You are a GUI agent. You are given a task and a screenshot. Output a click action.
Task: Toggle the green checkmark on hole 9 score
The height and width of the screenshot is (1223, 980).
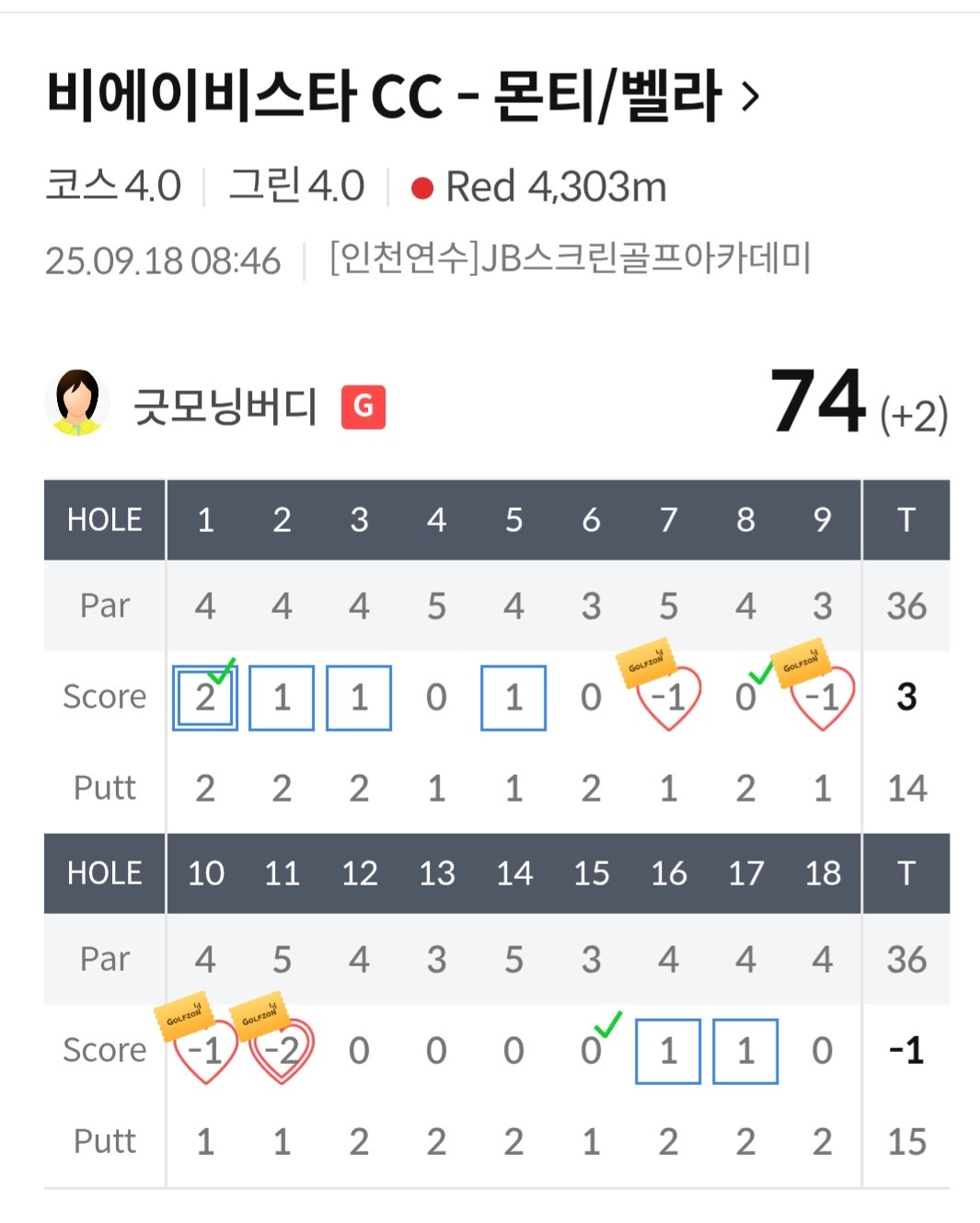pyautogui.click(x=760, y=675)
